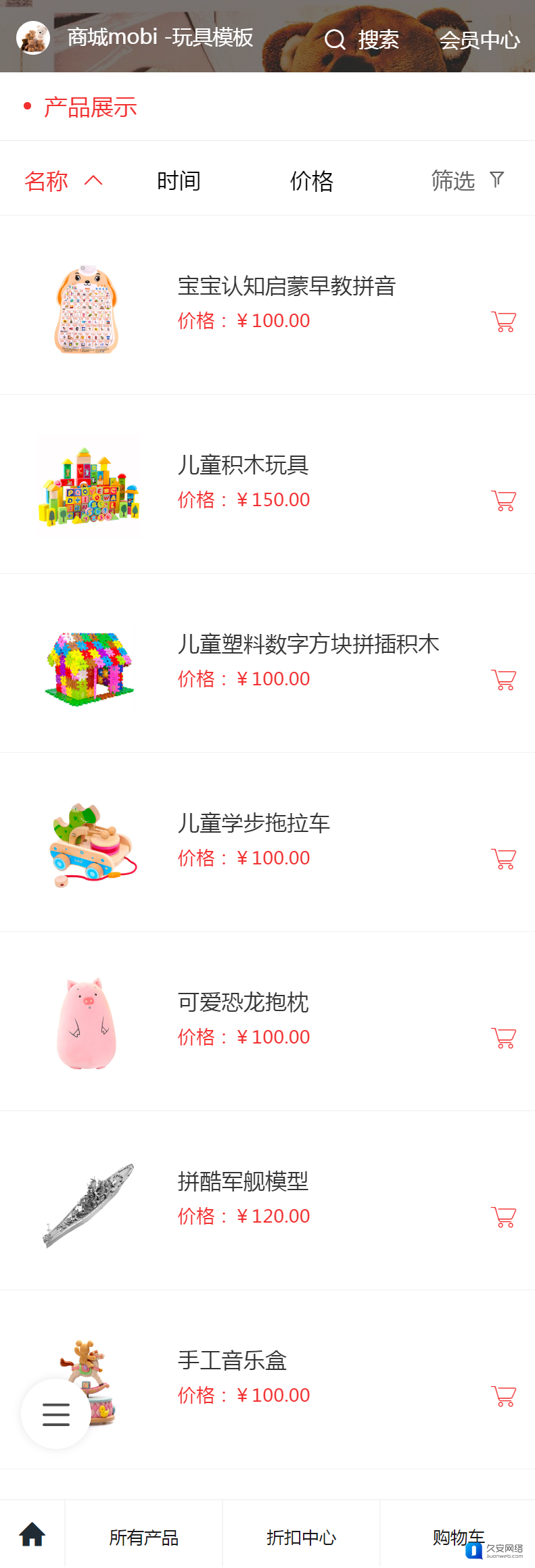Switch to the 折扣中心 tab
The height and width of the screenshot is (1568, 535).
(301, 1538)
